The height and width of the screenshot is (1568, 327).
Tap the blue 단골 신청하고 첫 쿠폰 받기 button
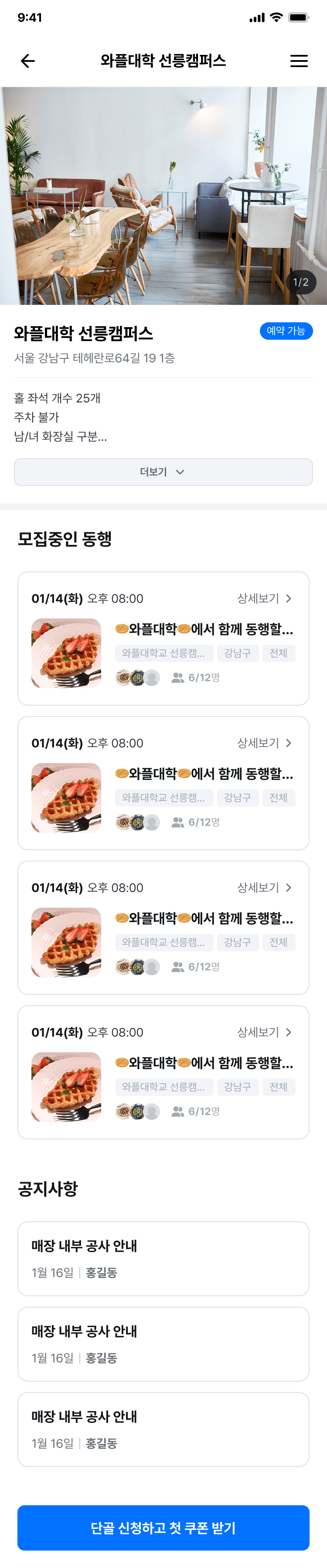coord(163,1527)
